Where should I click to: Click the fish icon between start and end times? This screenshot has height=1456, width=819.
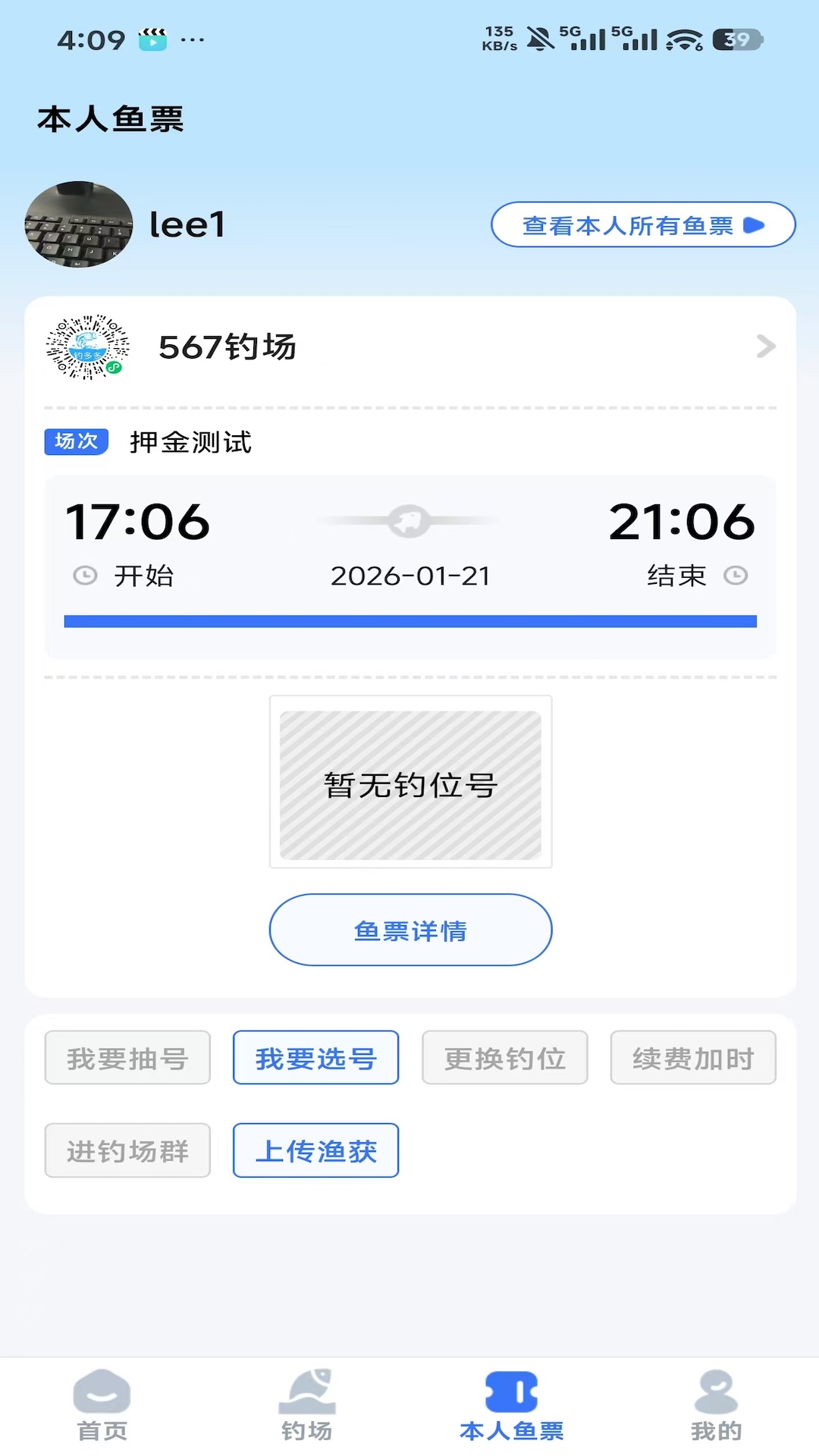(x=409, y=521)
